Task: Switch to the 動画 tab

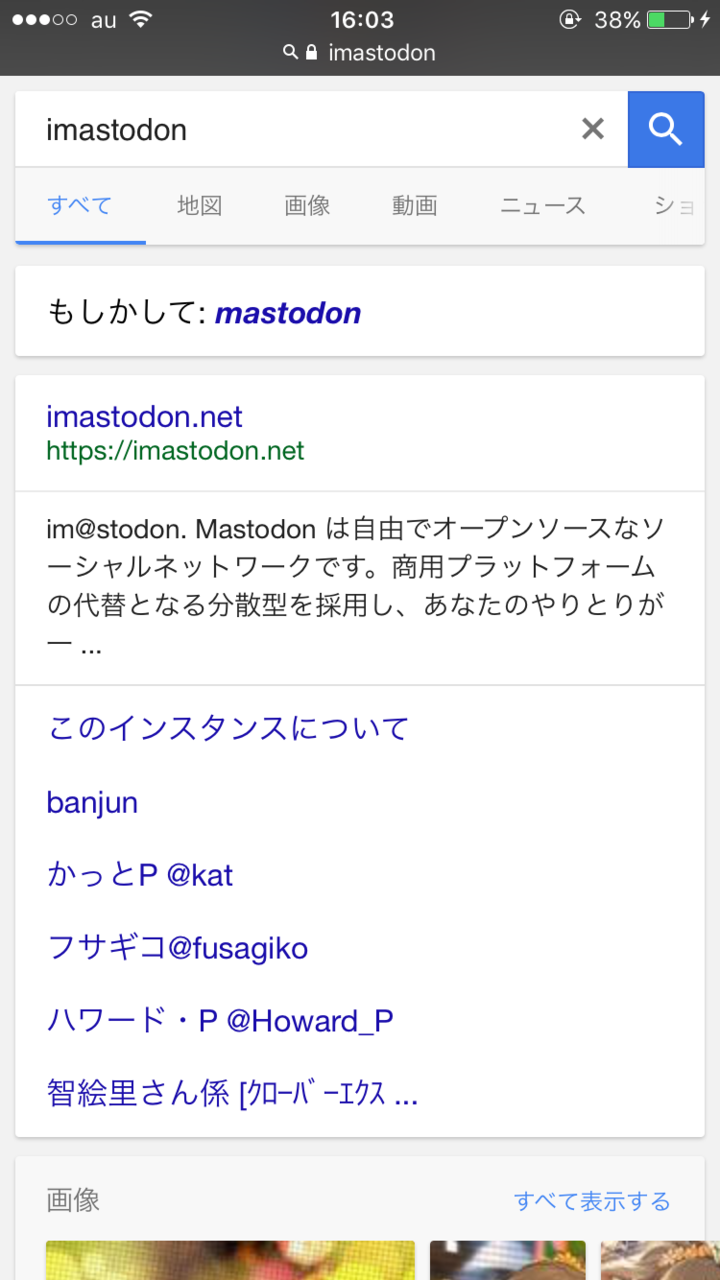Action: point(415,206)
